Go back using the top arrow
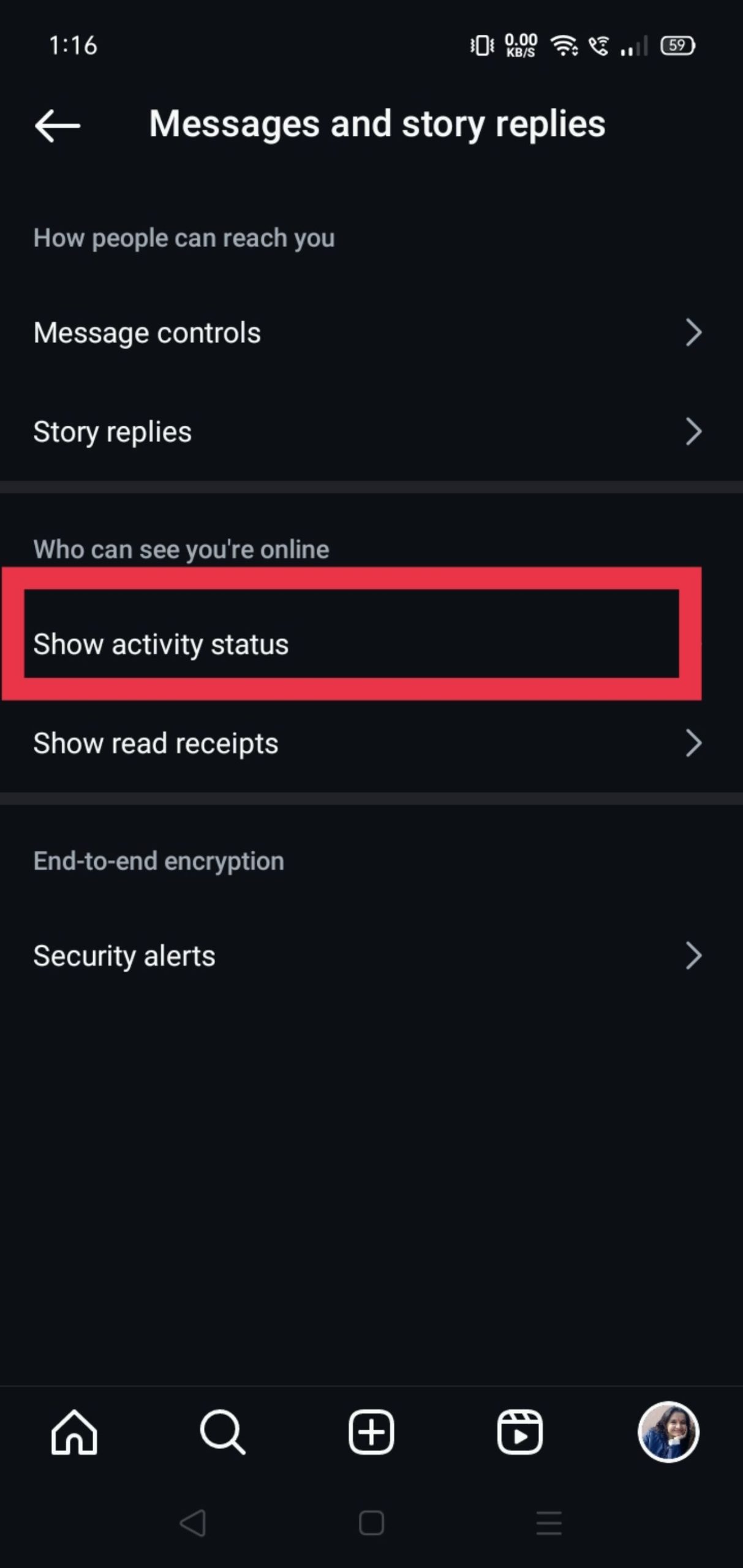The height and width of the screenshot is (1568, 743). click(x=58, y=126)
